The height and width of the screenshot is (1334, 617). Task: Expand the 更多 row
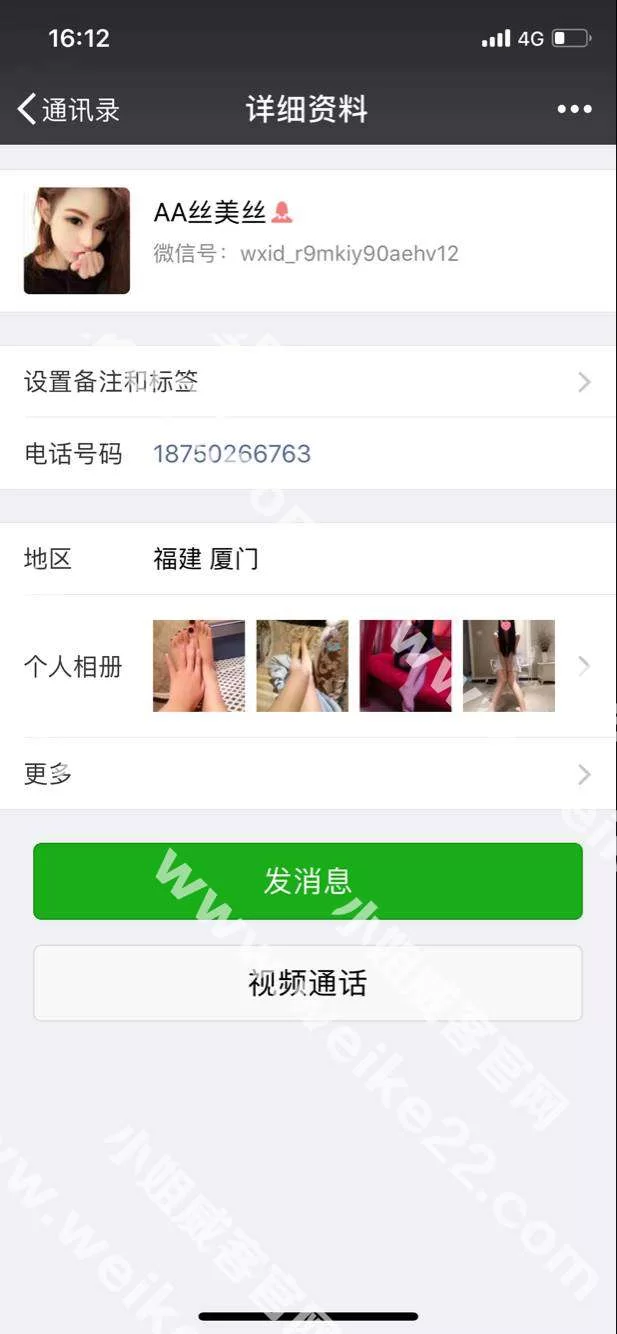pyautogui.click(x=308, y=774)
